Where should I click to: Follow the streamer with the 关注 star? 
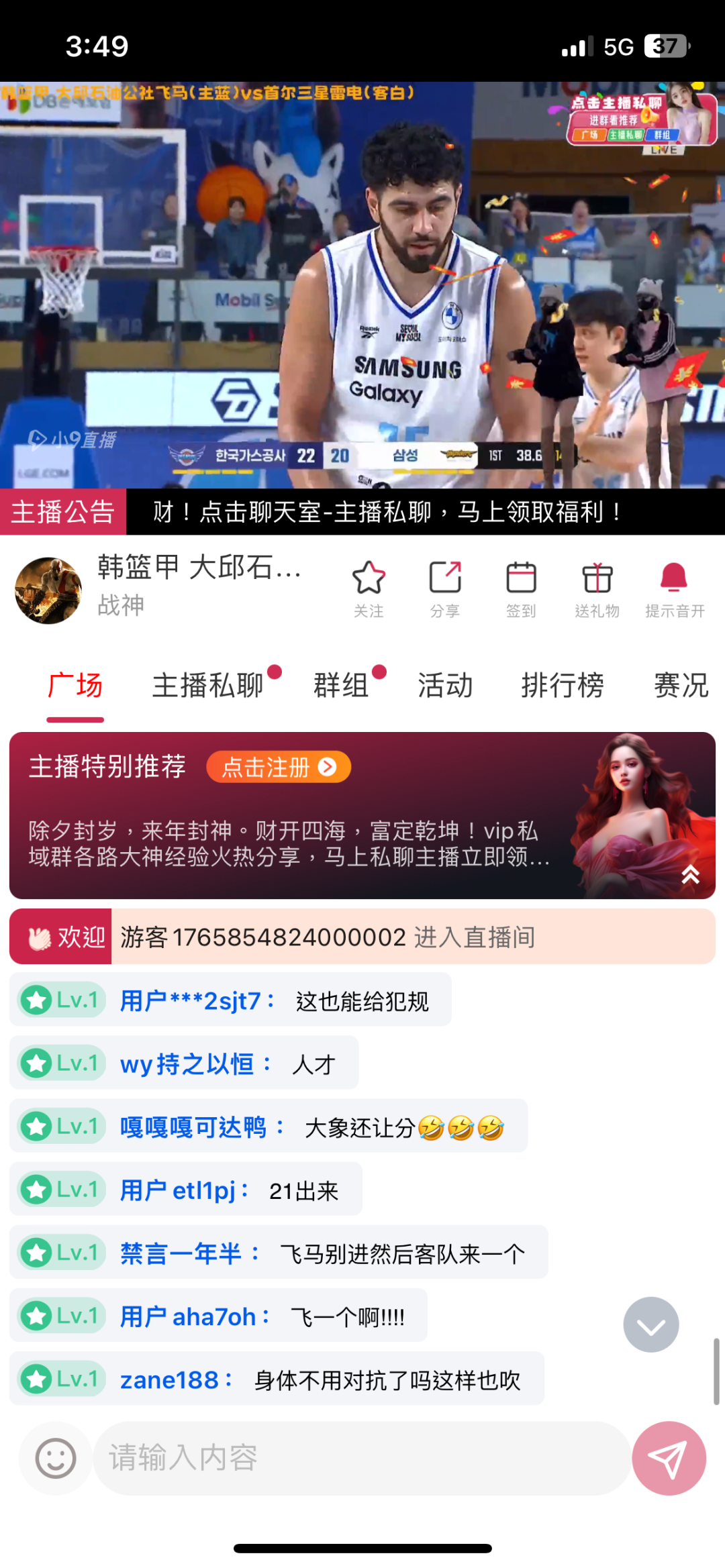[x=369, y=588]
